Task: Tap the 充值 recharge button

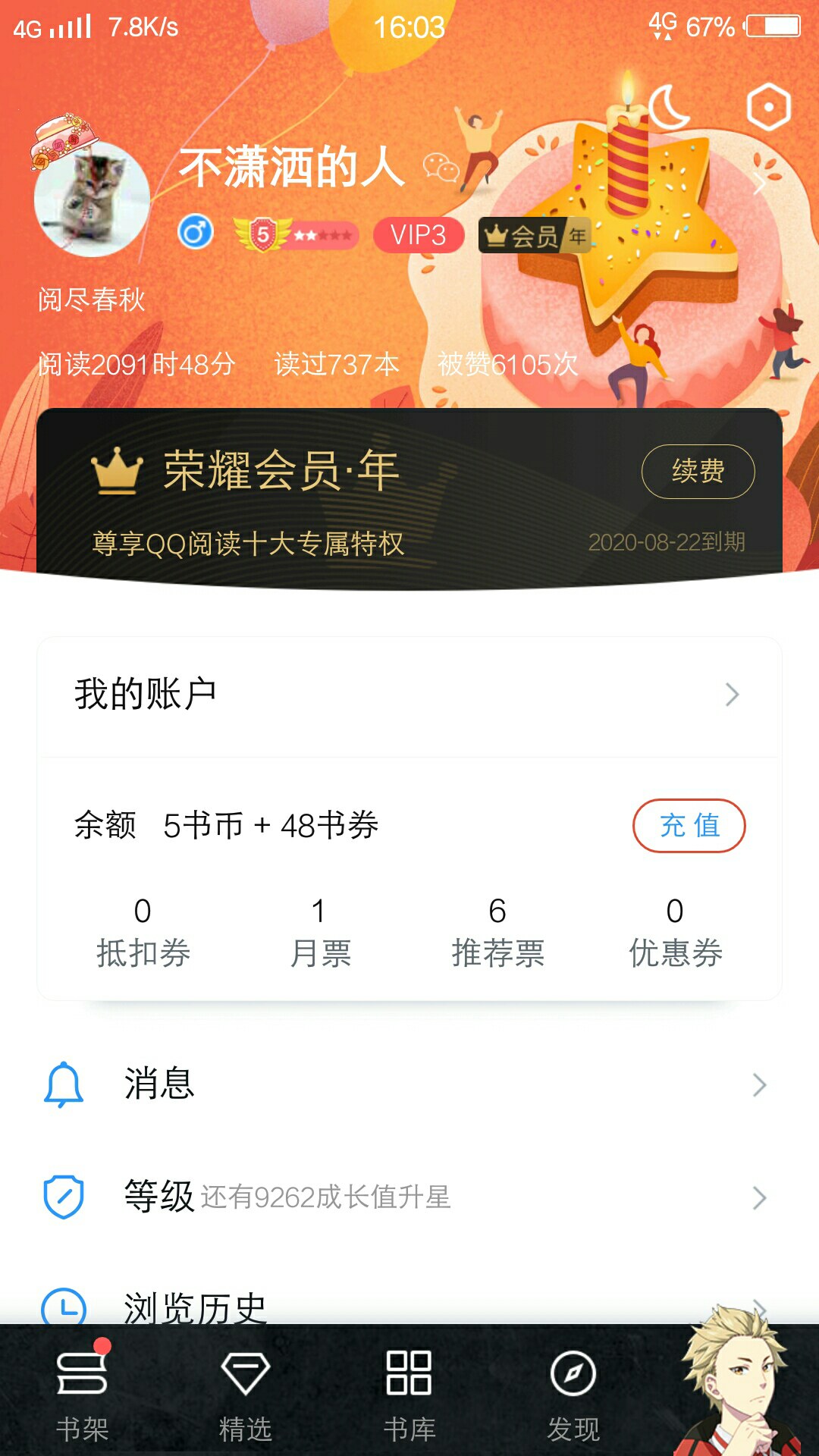Action: pos(689,825)
